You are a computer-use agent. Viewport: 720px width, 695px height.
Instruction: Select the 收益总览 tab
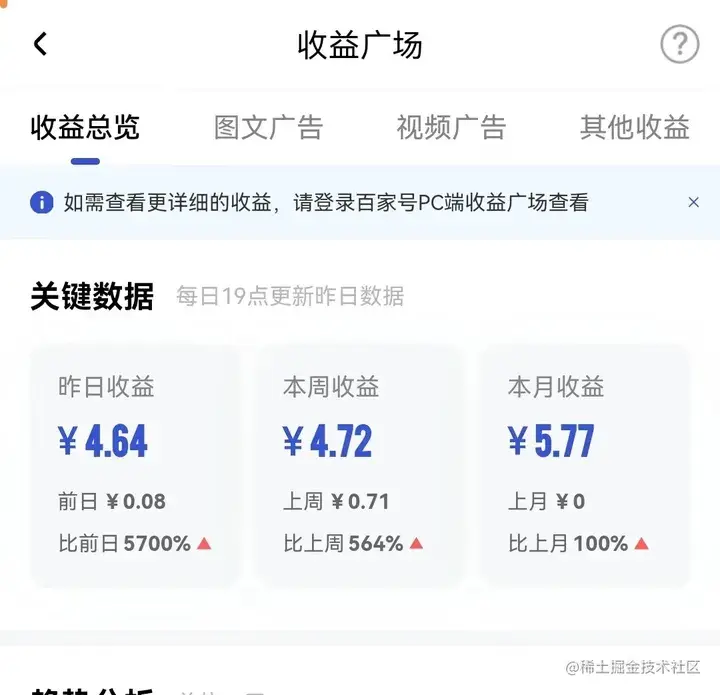[85, 128]
